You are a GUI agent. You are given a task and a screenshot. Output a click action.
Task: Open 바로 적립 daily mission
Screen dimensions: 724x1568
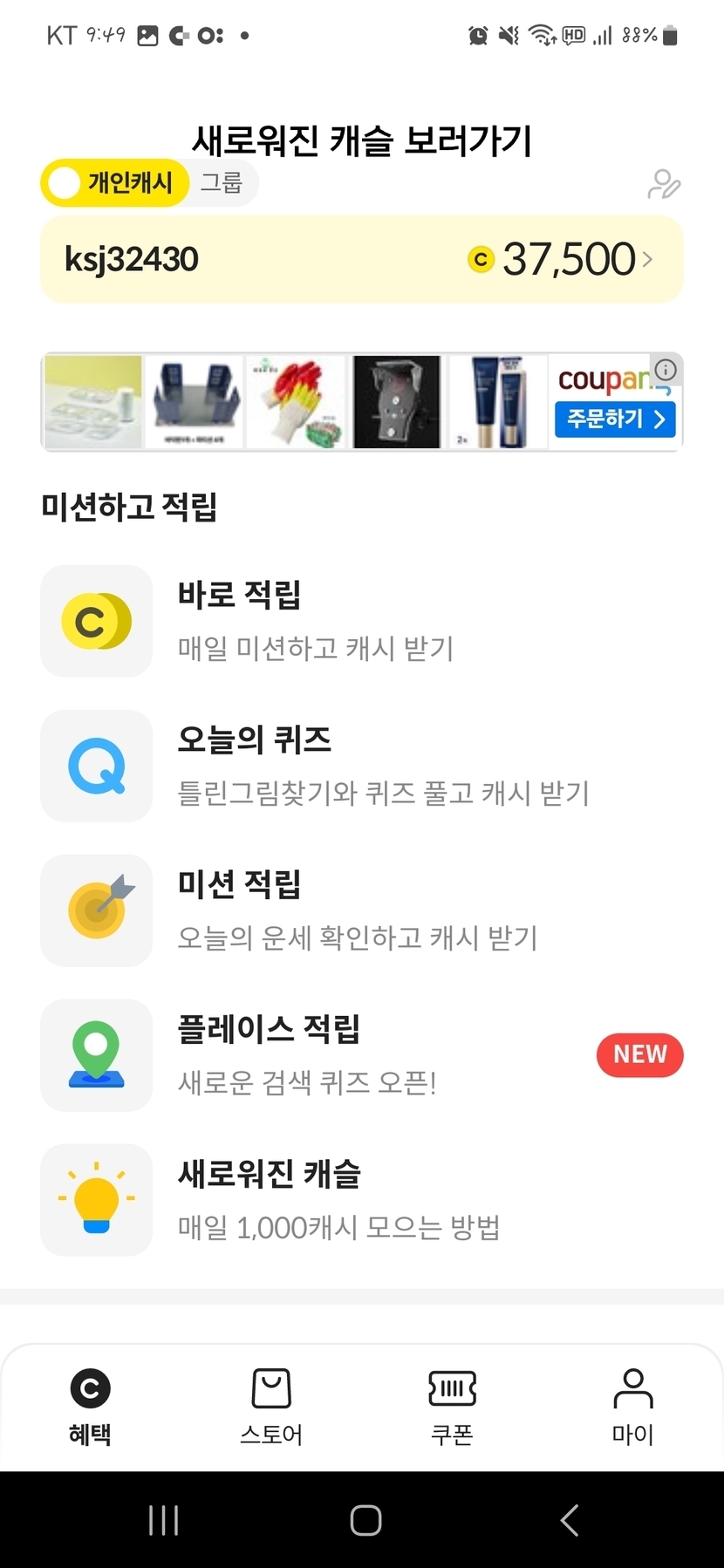click(361, 621)
